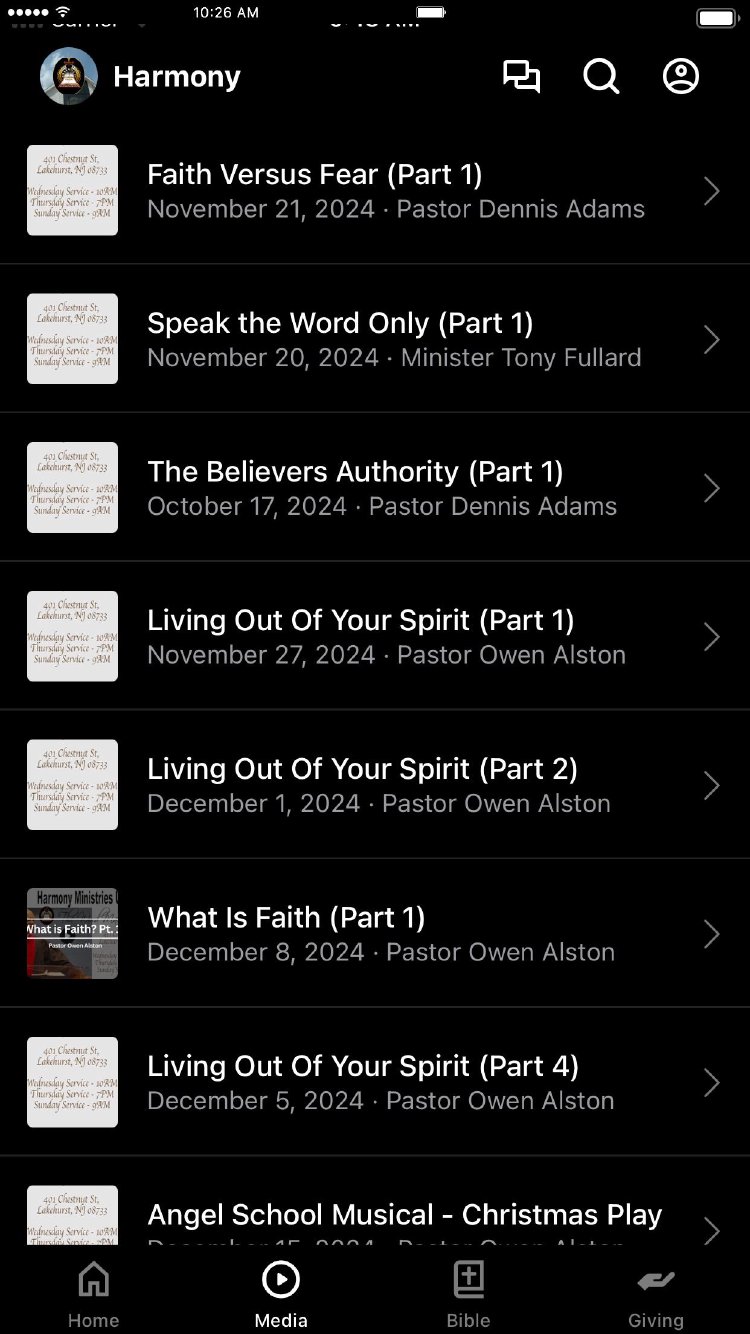Go to the Bible tab
The height and width of the screenshot is (1334, 750).
[468, 1294]
